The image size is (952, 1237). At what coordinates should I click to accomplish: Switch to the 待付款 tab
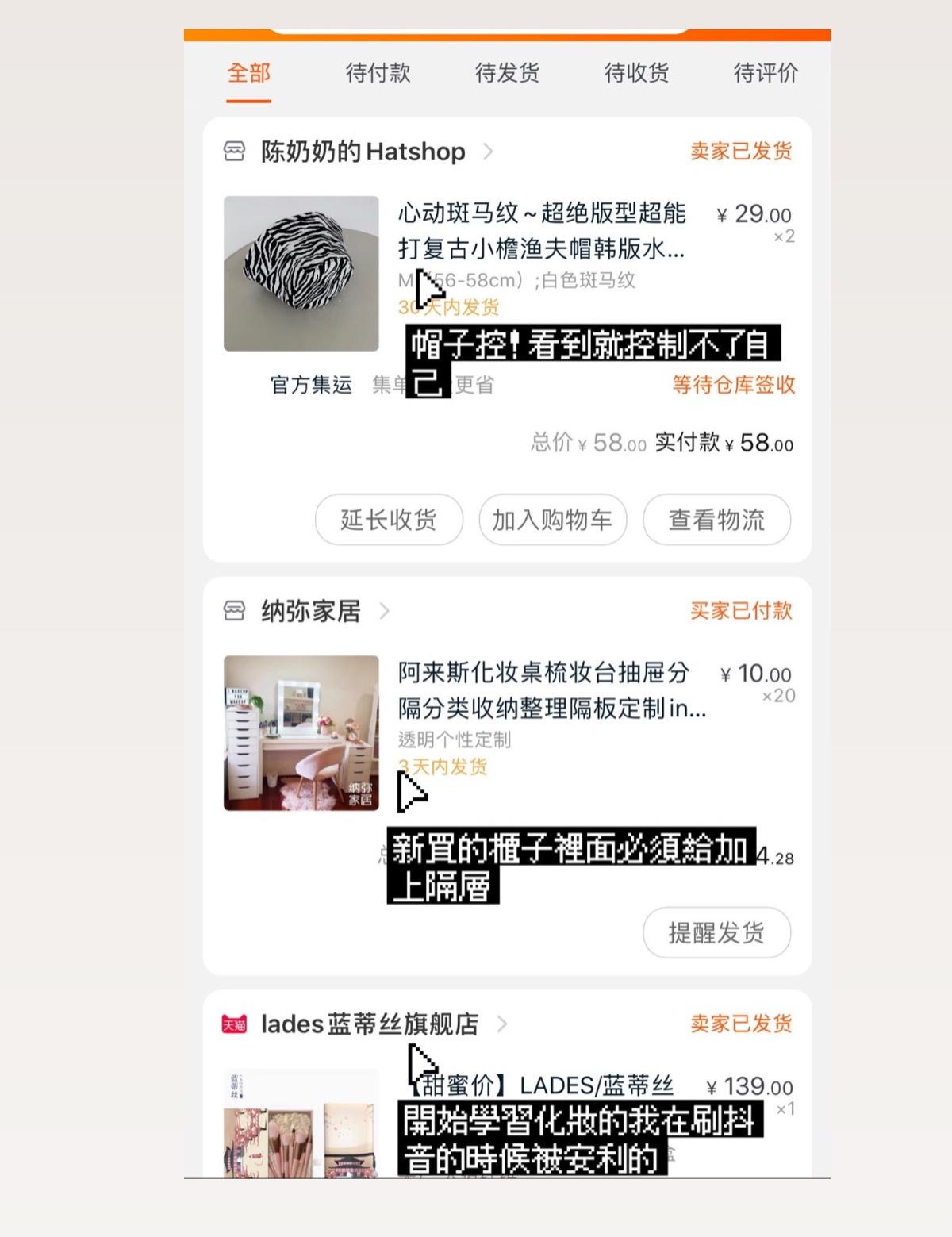pos(378,74)
